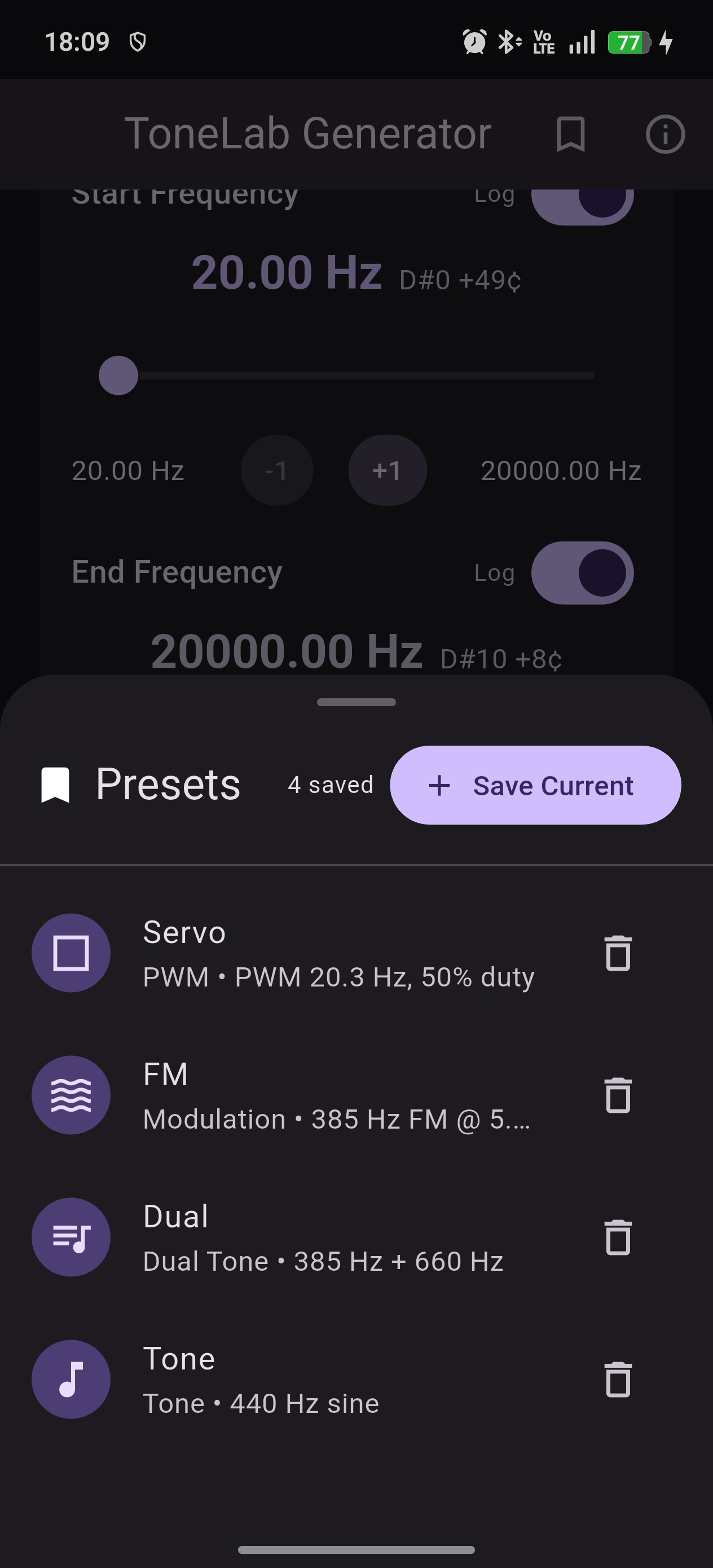The width and height of the screenshot is (713, 1568).
Task: Increase frequency with the +1 button
Action: pos(388,470)
